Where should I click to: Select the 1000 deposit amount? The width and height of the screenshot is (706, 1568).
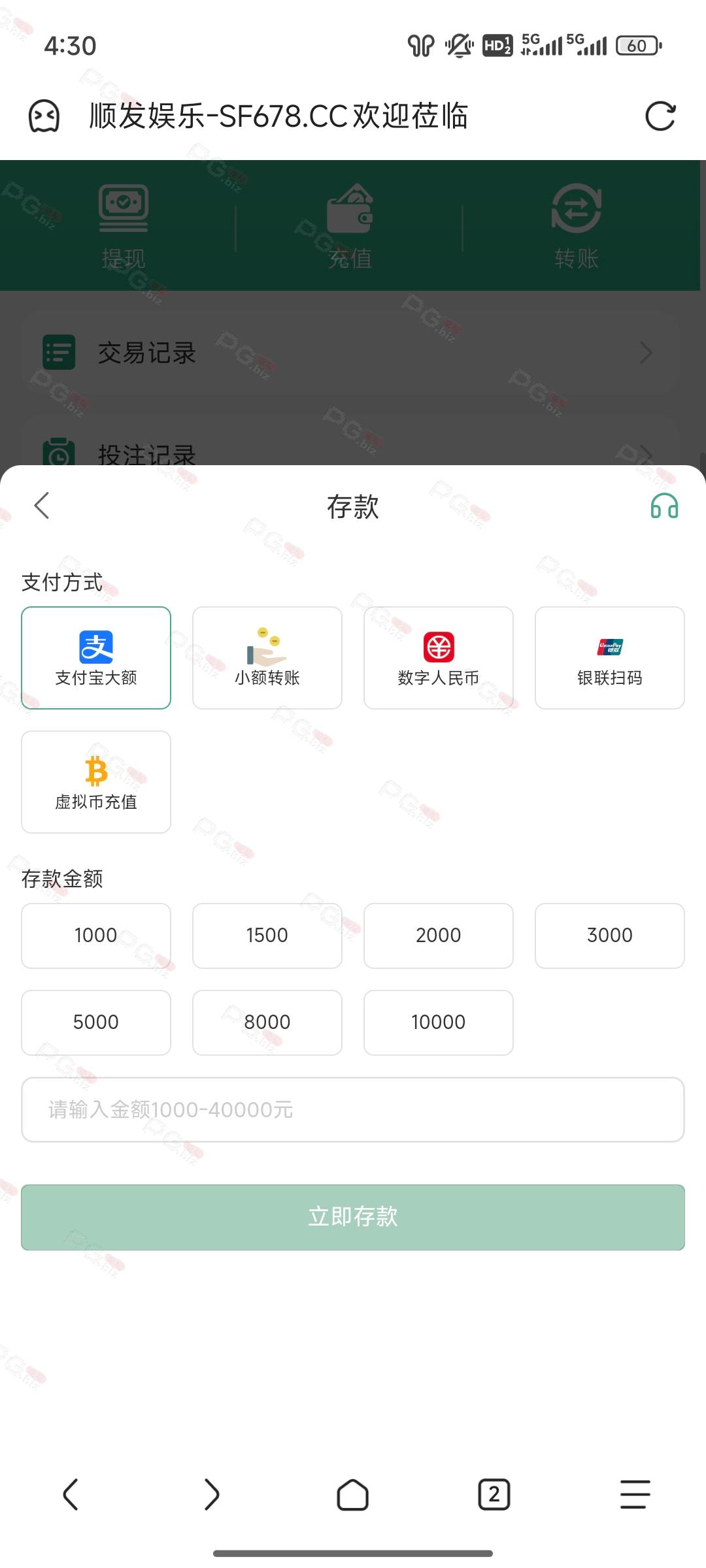(x=96, y=936)
